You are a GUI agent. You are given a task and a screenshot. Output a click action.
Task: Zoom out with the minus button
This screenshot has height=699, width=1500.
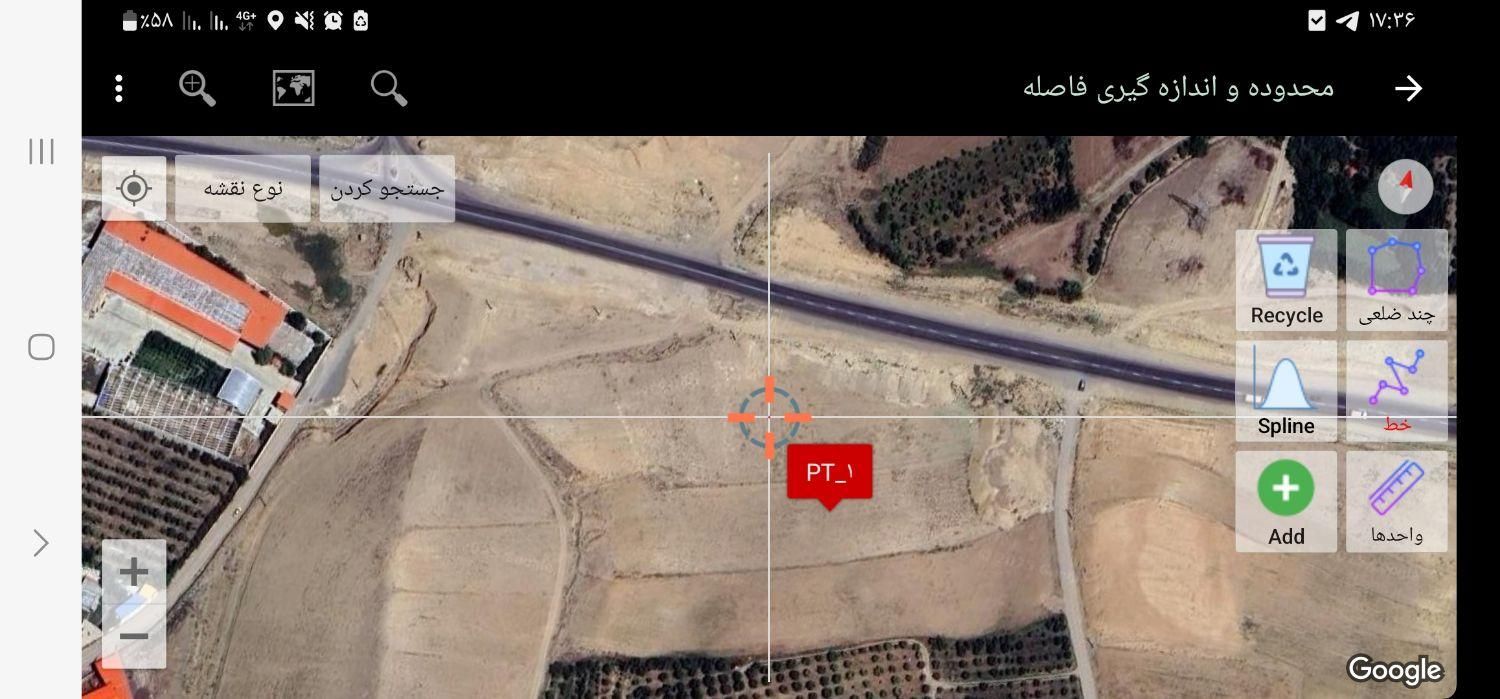coord(134,636)
